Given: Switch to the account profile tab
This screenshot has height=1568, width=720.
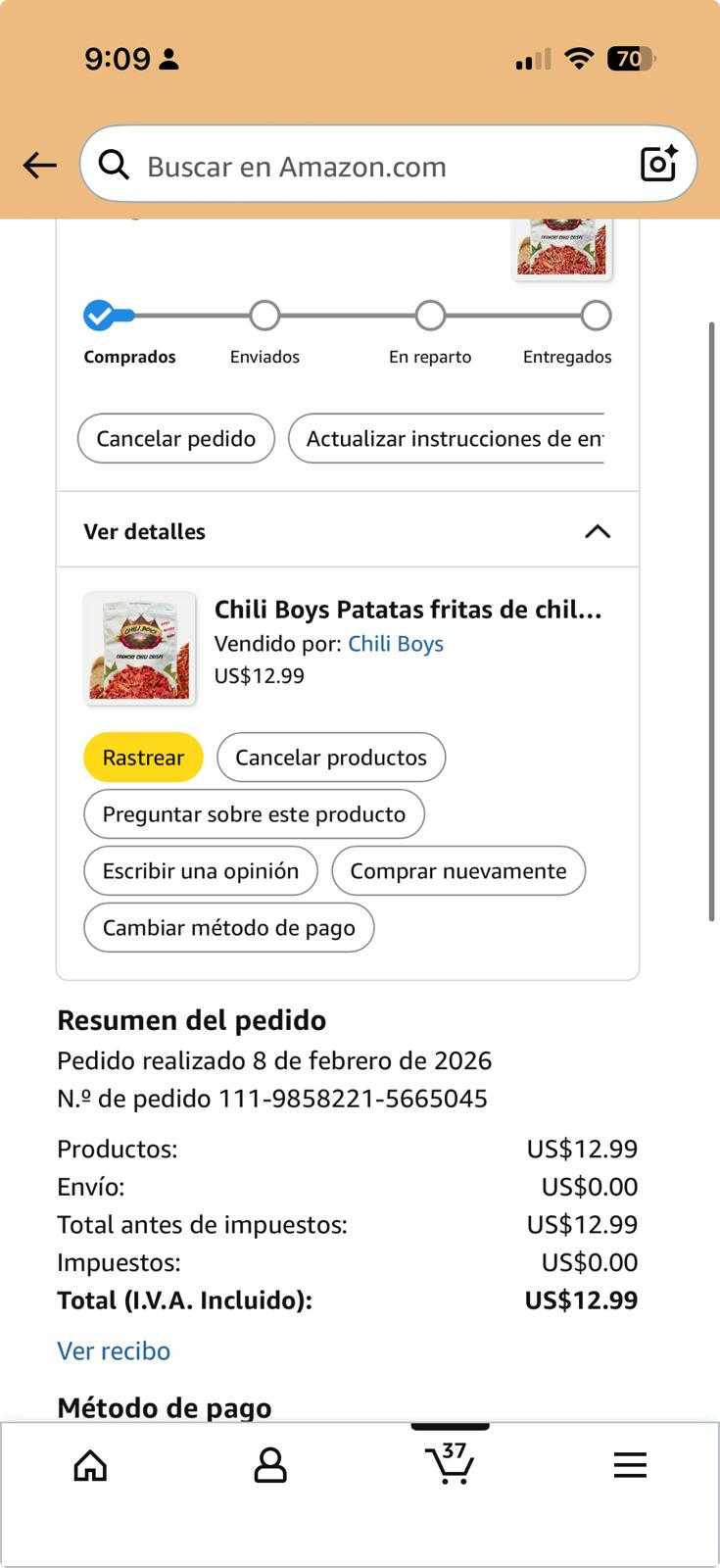Looking at the screenshot, I should [x=270, y=1466].
